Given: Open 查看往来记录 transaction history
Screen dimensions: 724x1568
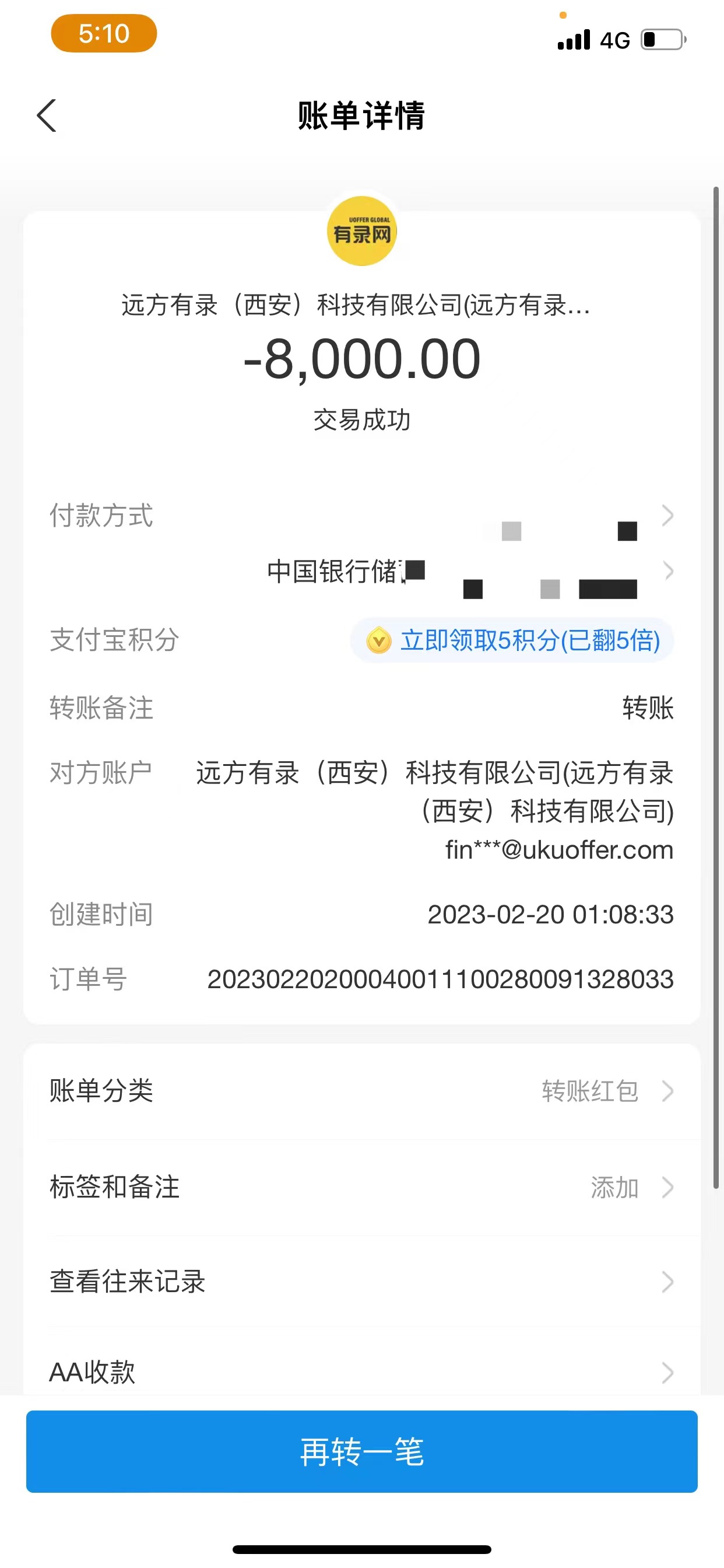Looking at the screenshot, I should tap(361, 1282).
